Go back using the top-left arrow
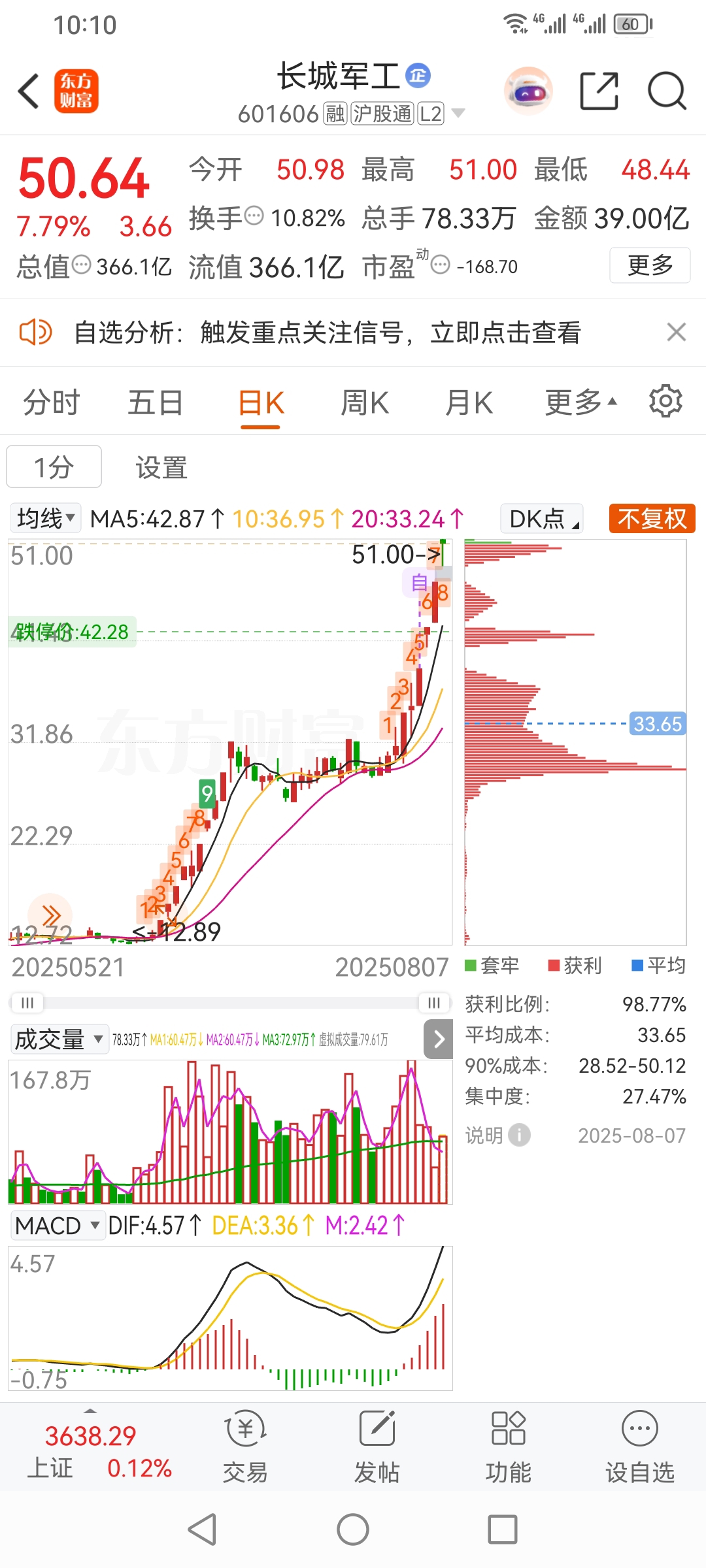This screenshot has height=1568, width=706. 29,91
